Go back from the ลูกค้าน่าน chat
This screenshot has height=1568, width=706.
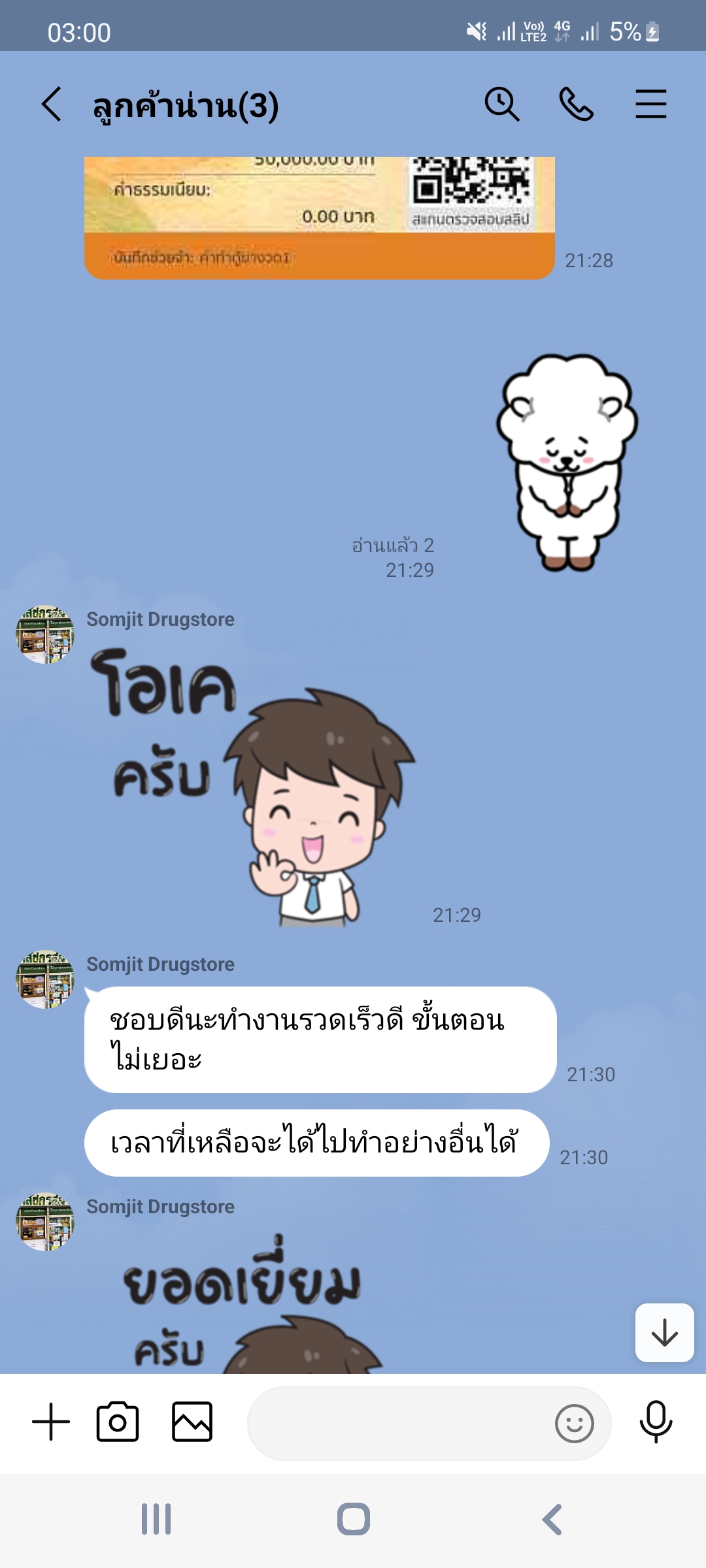pos(52,105)
